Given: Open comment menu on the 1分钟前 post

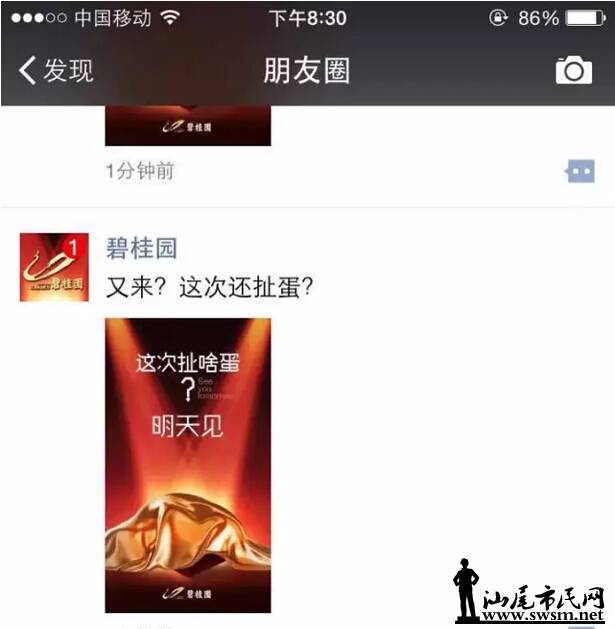Looking at the screenshot, I should pyautogui.click(x=579, y=171).
